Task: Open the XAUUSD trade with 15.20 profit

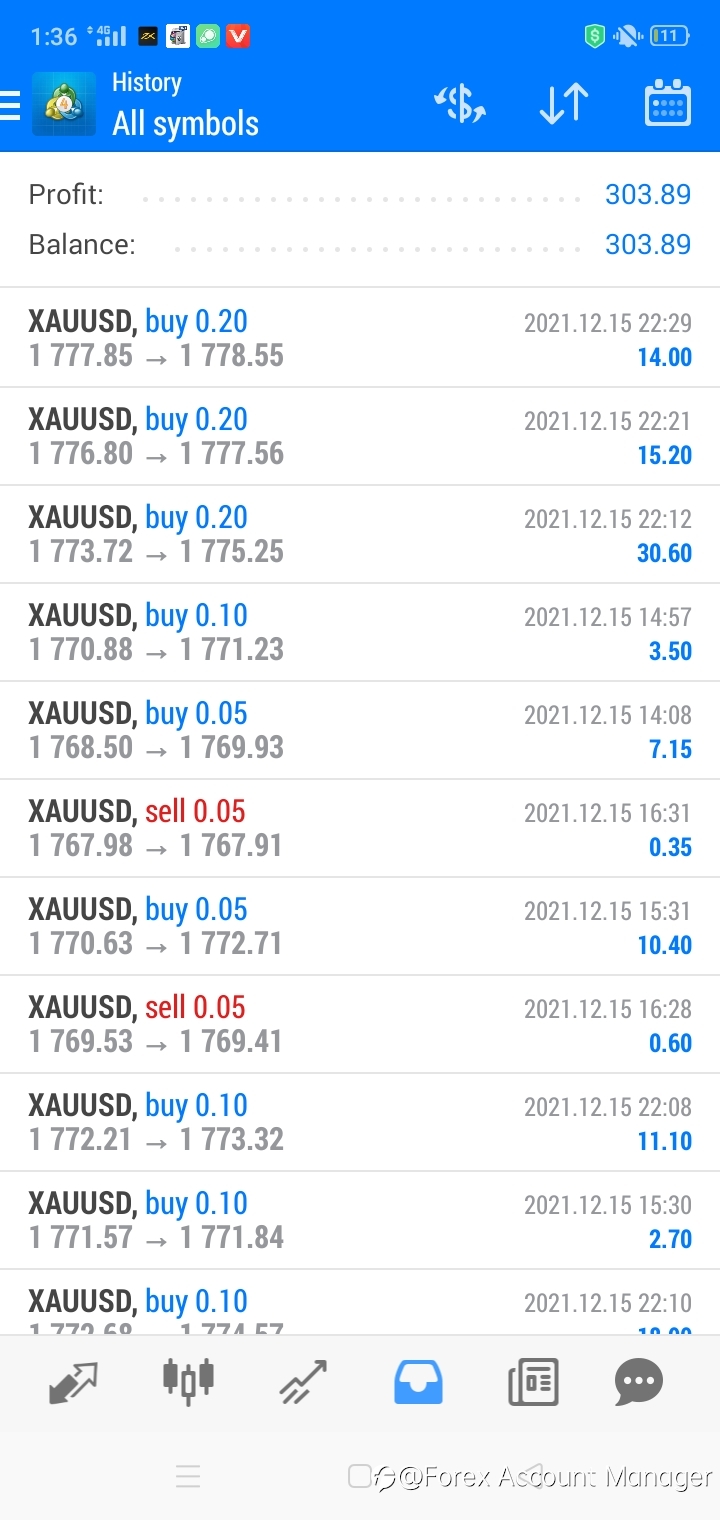Action: pos(360,436)
